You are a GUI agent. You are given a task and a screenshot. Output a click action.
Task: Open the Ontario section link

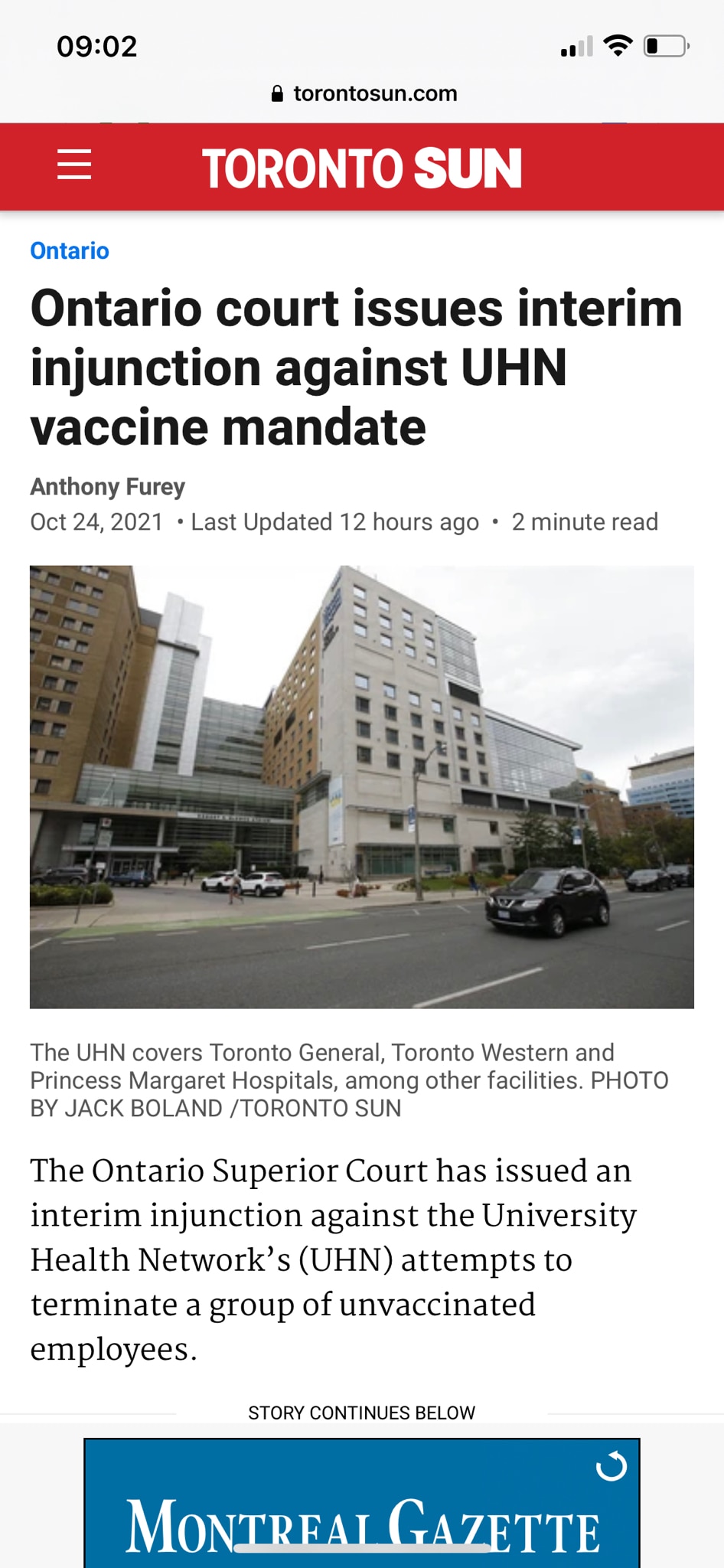coord(70,251)
